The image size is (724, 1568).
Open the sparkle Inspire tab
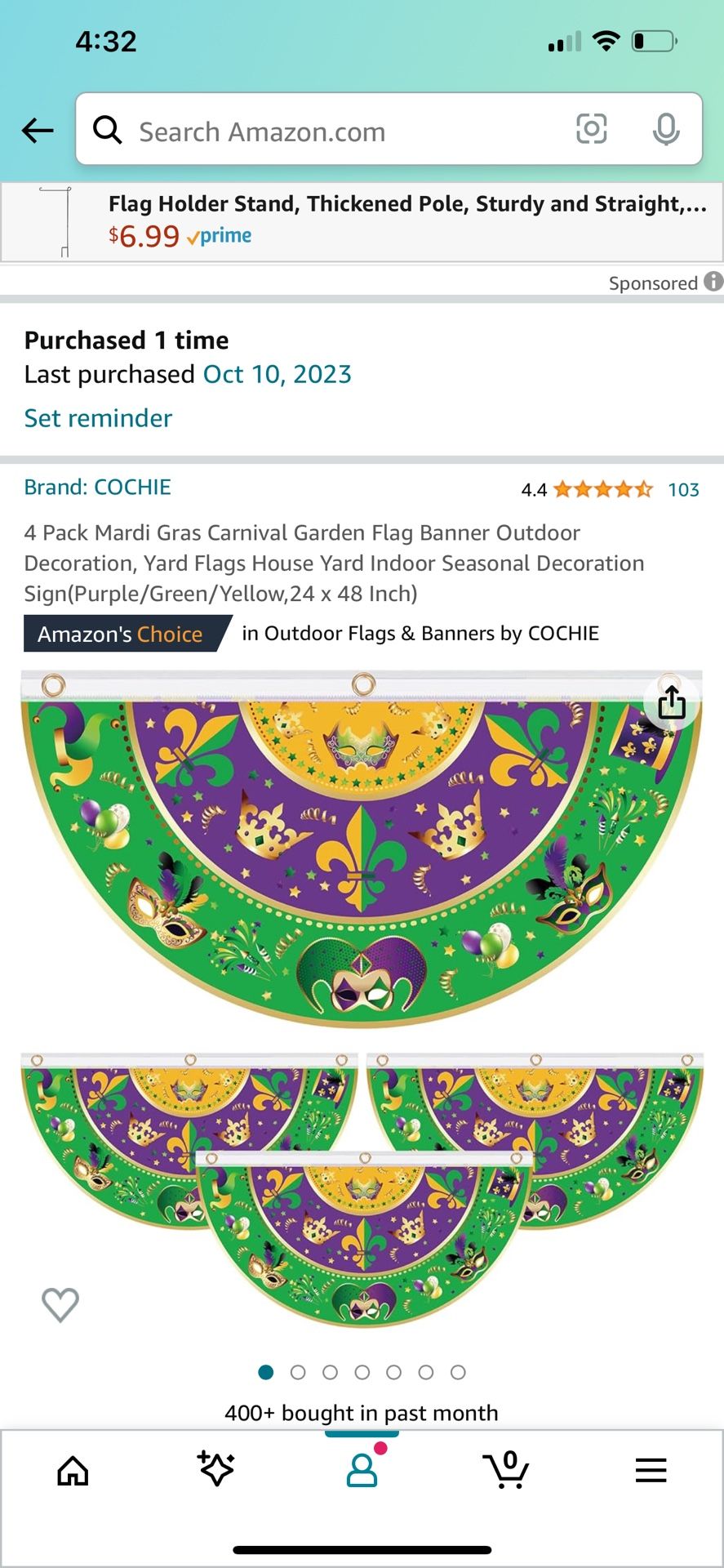point(216,1468)
